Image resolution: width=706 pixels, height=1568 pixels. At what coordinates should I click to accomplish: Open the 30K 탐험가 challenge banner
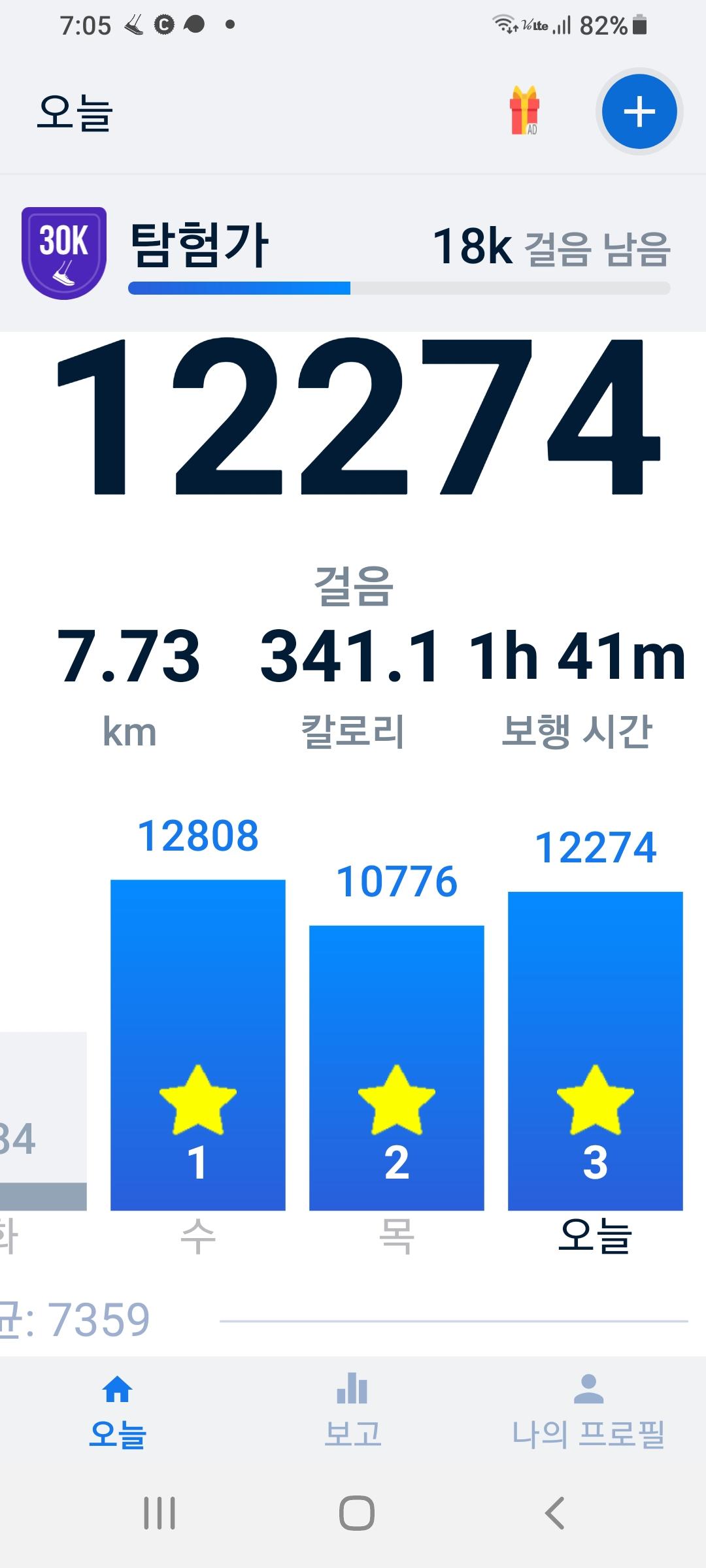click(x=346, y=253)
